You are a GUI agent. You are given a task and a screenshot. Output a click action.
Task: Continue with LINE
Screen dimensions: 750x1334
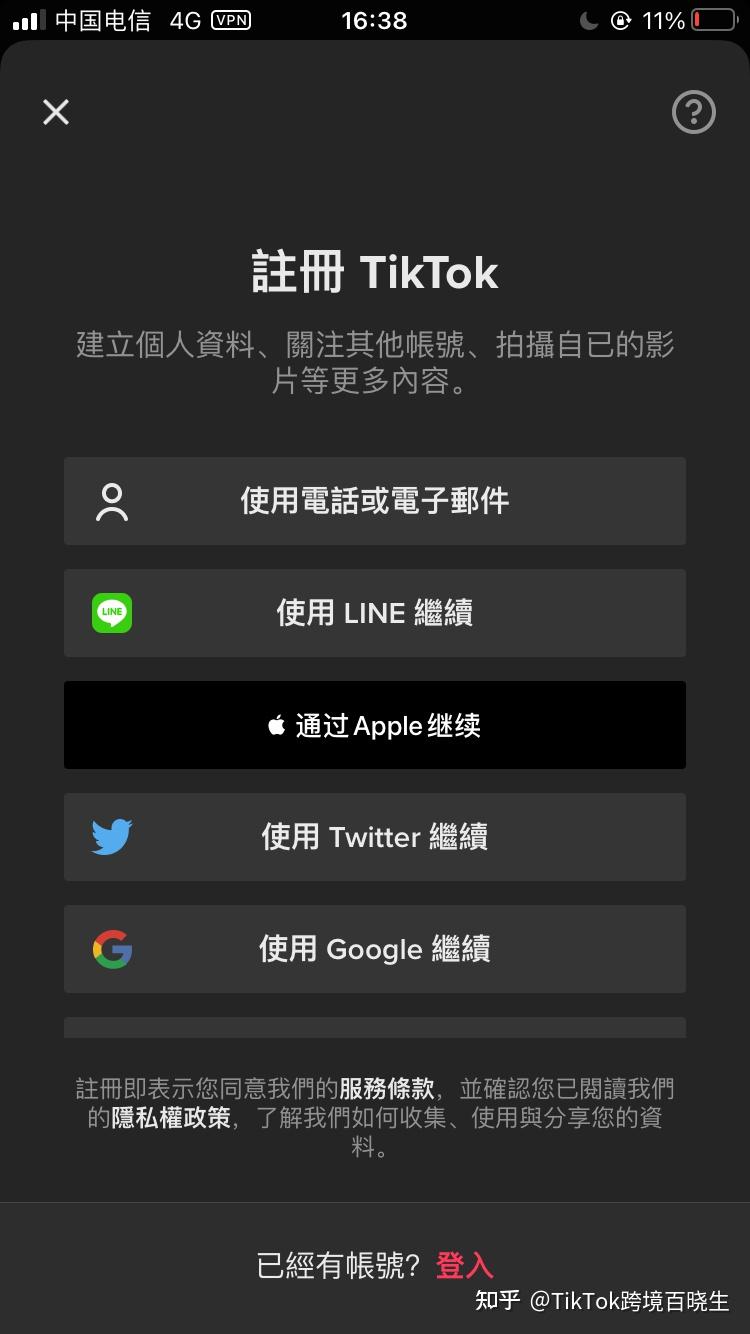pos(375,613)
